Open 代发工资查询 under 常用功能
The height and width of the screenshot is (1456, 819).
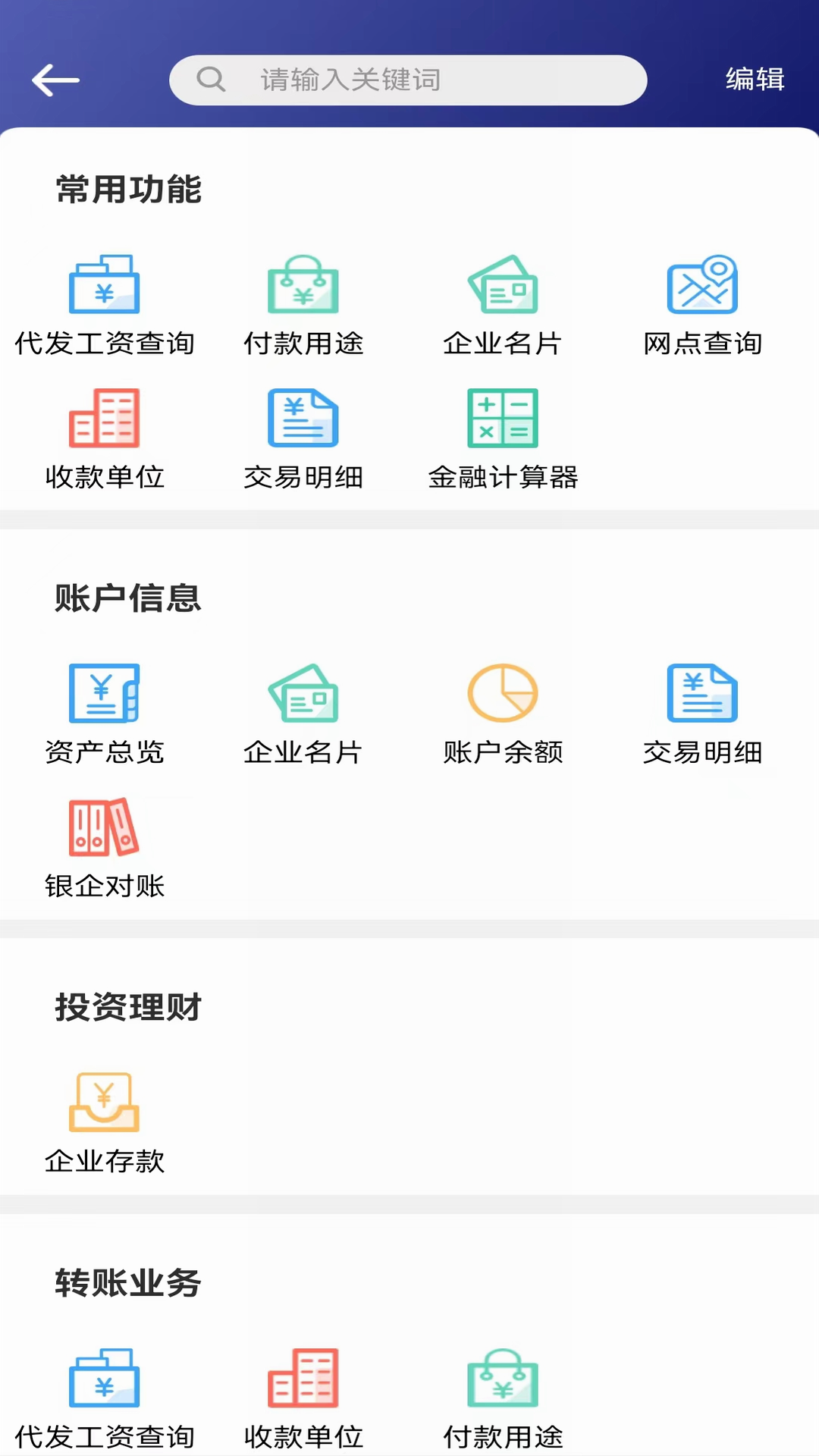coord(105,303)
